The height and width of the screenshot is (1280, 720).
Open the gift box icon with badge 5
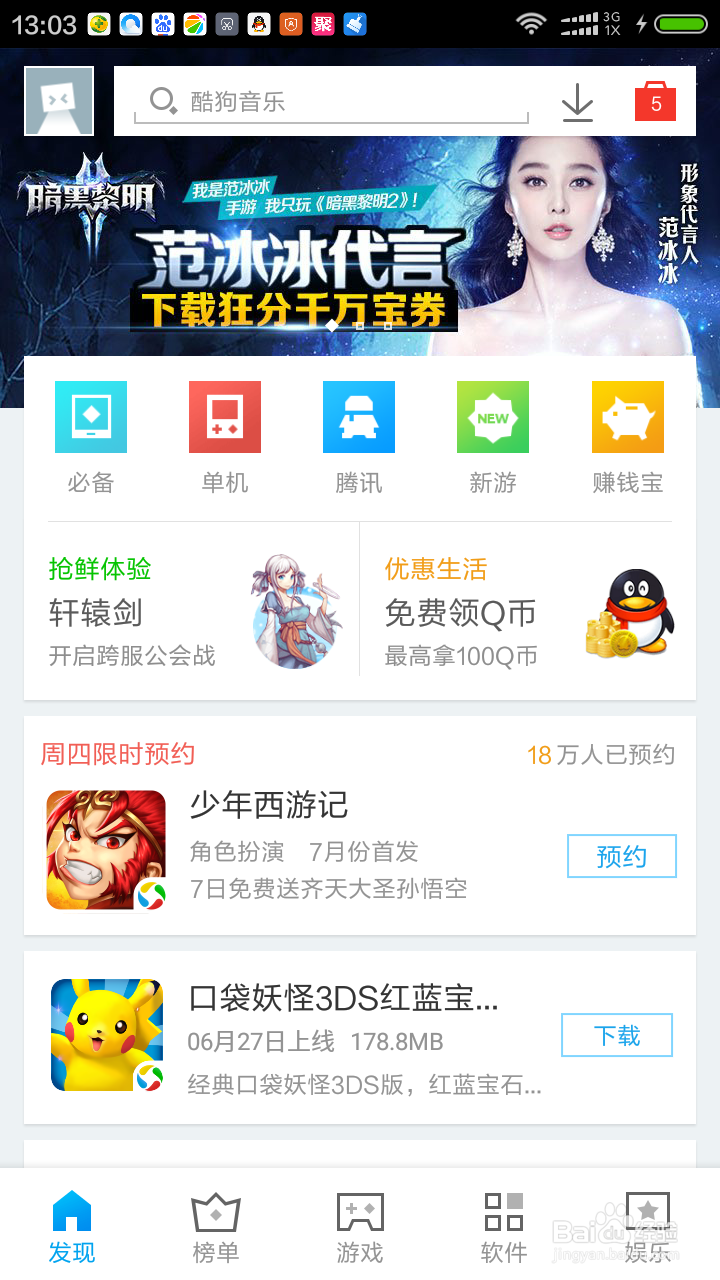pyautogui.click(x=656, y=100)
